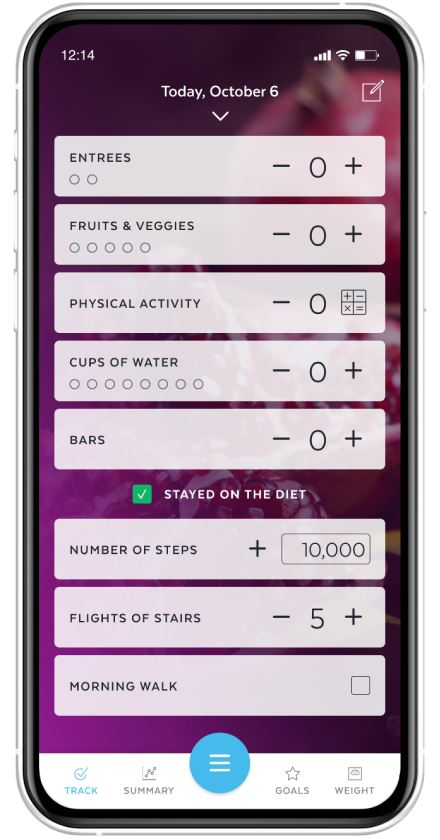This screenshot has height=840, width=440.
Task: Switch to the Summary tab
Action: (x=149, y=781)
